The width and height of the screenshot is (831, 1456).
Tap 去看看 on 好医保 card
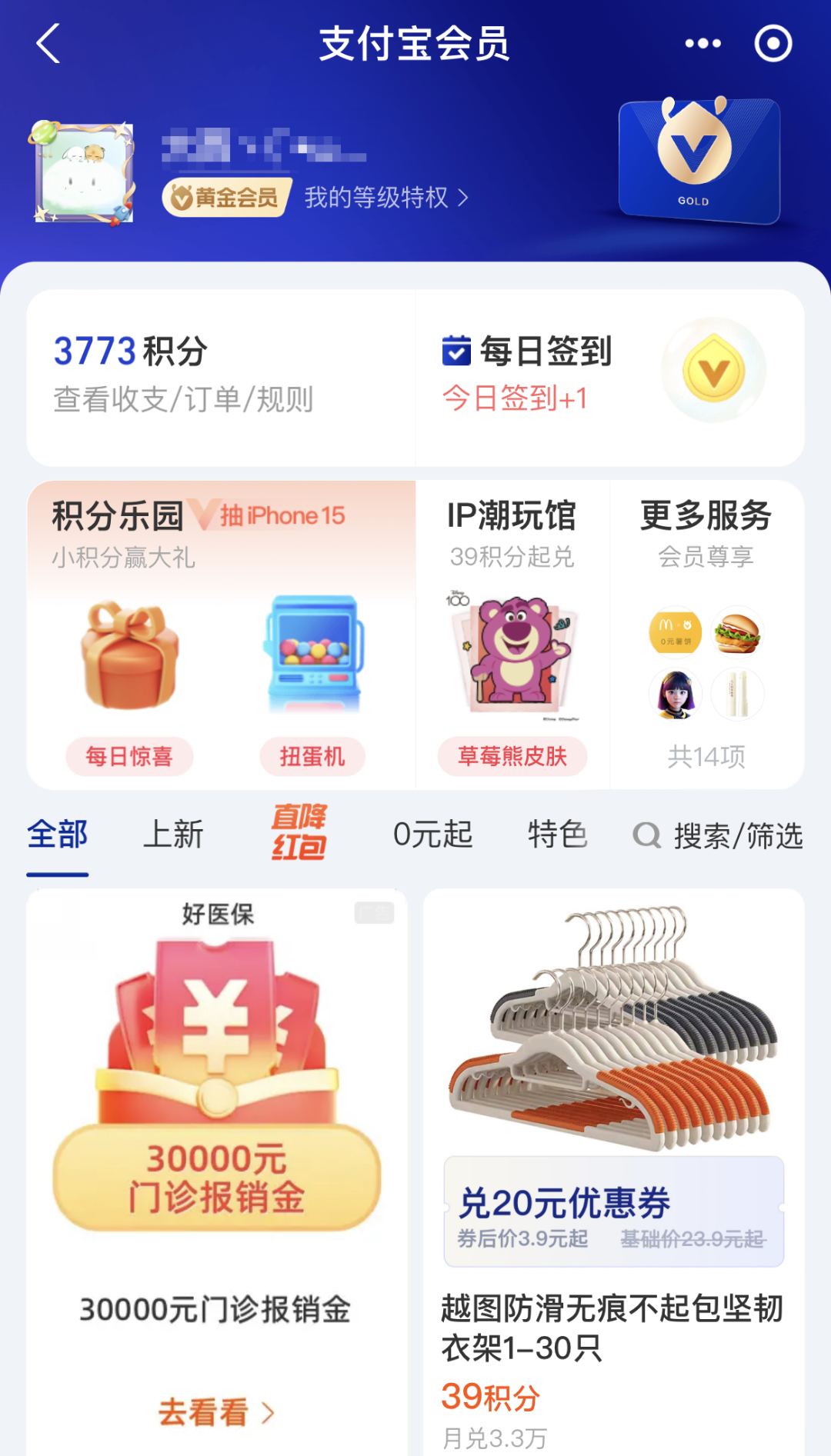coord(216,1412)
